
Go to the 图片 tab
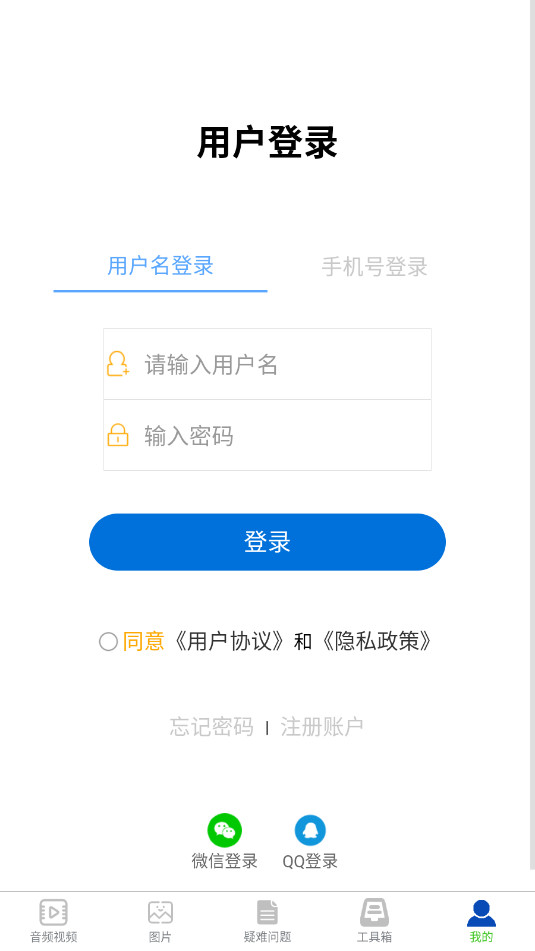point(160,921)
